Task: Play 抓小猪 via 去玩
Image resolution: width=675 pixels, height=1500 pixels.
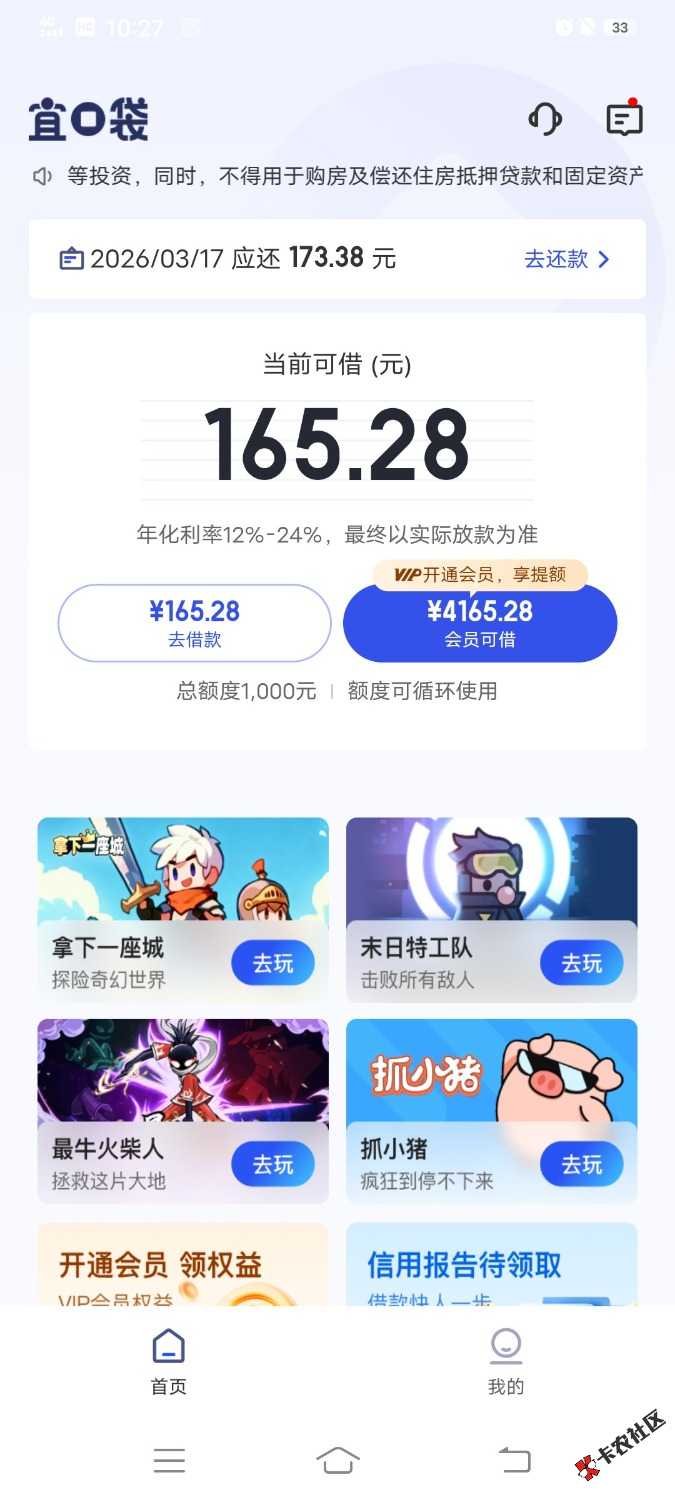Action: tap(581, 1164)
